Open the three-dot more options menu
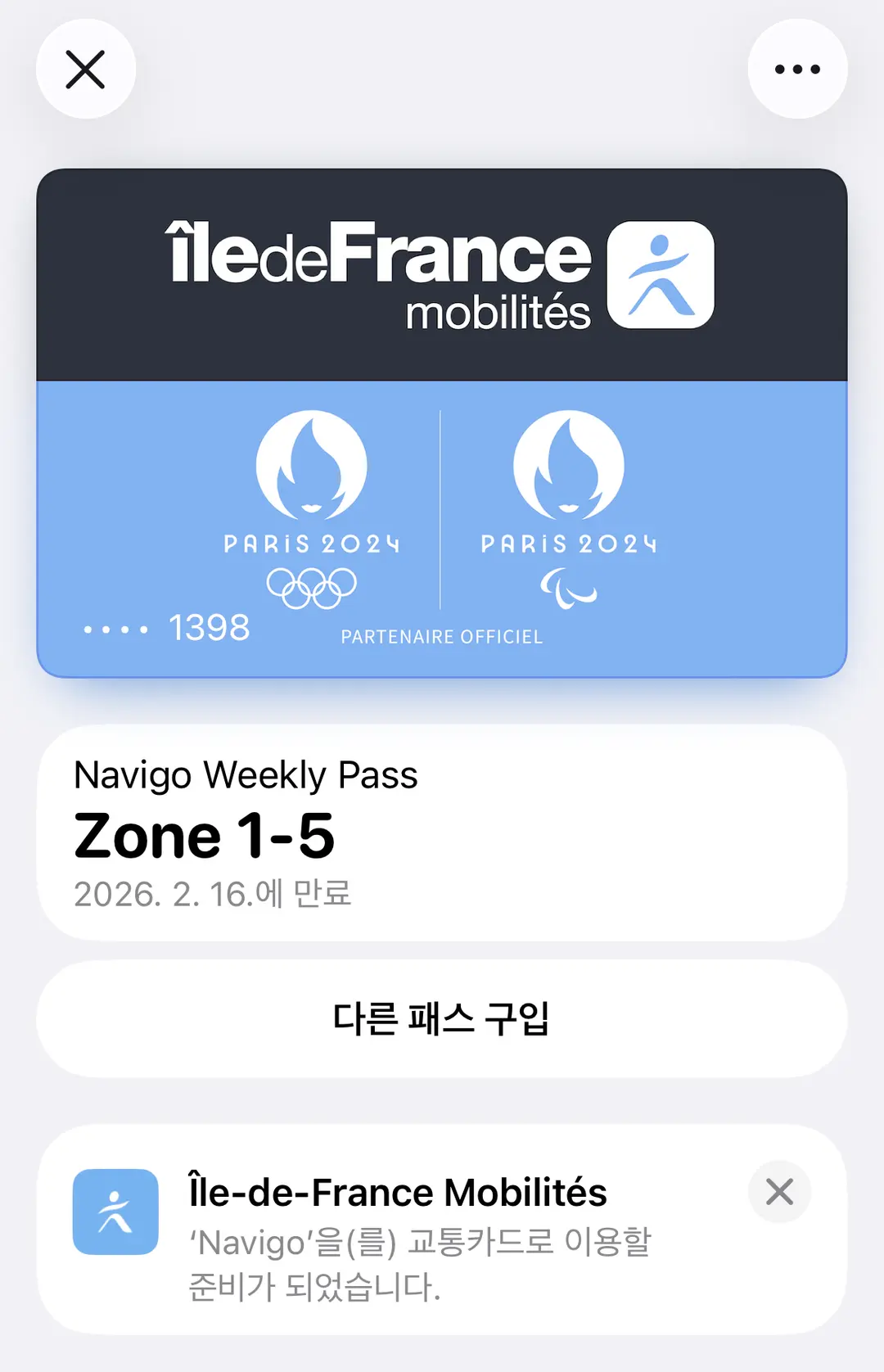Viewport: 884px width, 1372px height. click(797, 70)
